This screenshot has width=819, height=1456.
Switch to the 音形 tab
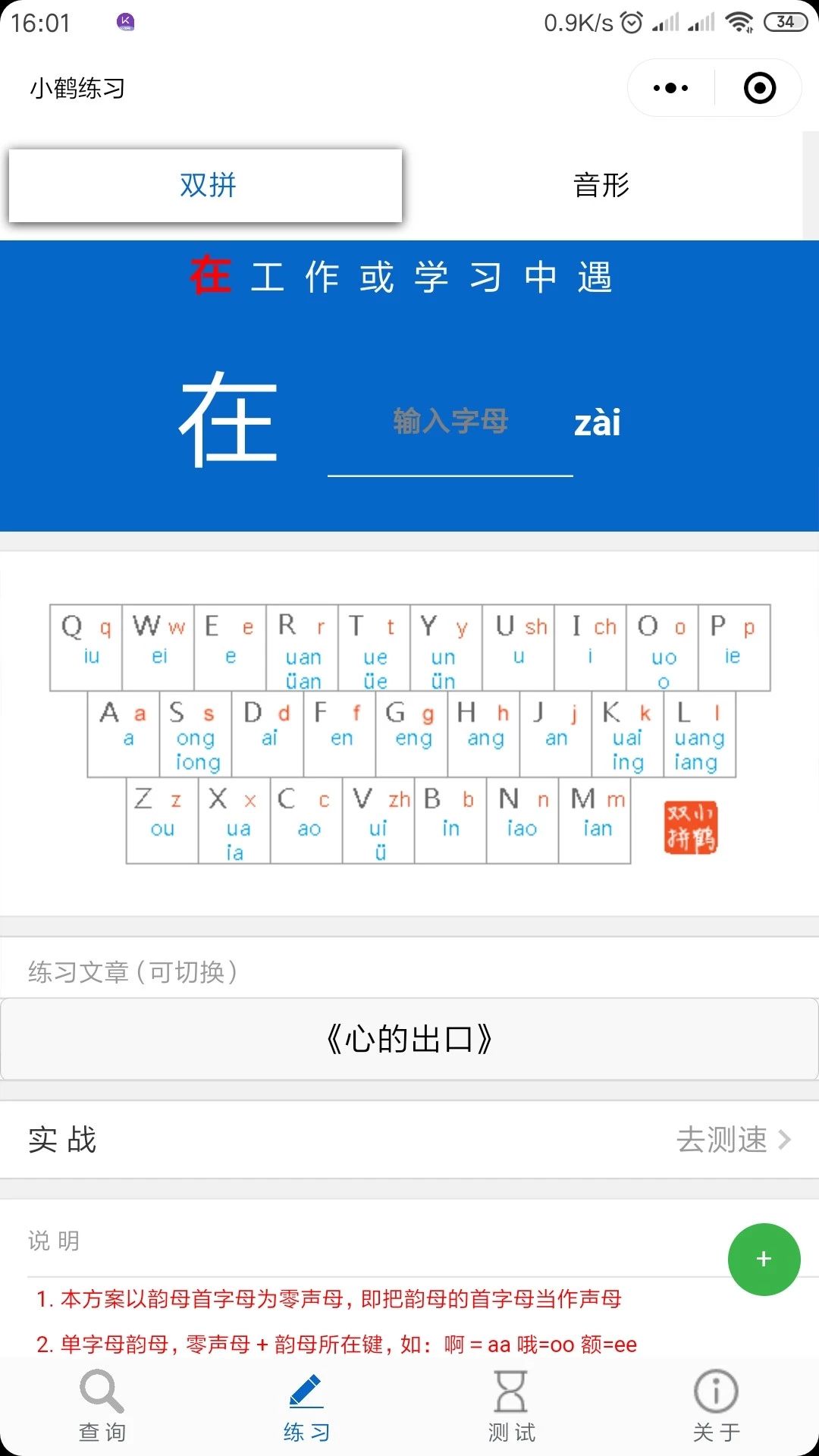pyautogui.click(x=601, y=185)
